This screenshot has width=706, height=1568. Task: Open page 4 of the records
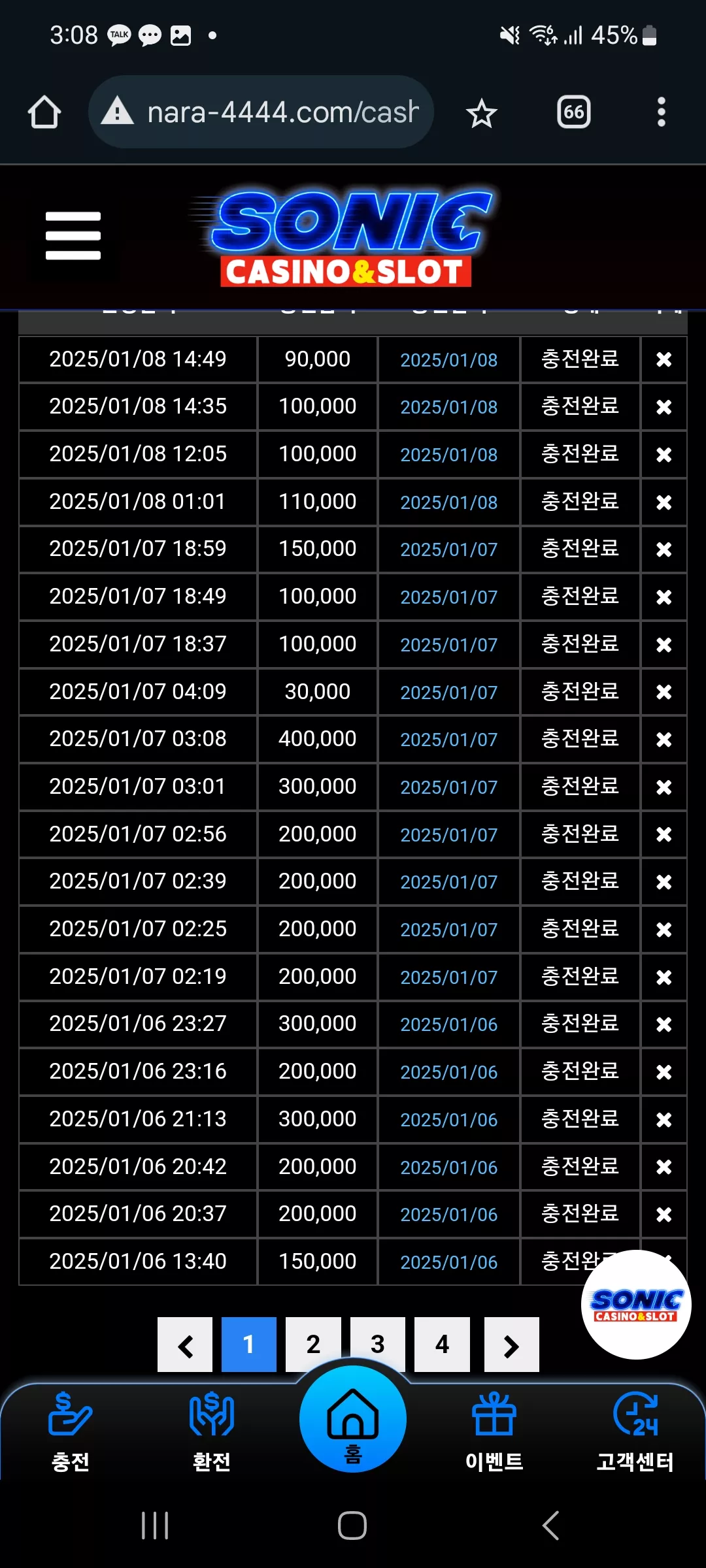[443, 1344]
